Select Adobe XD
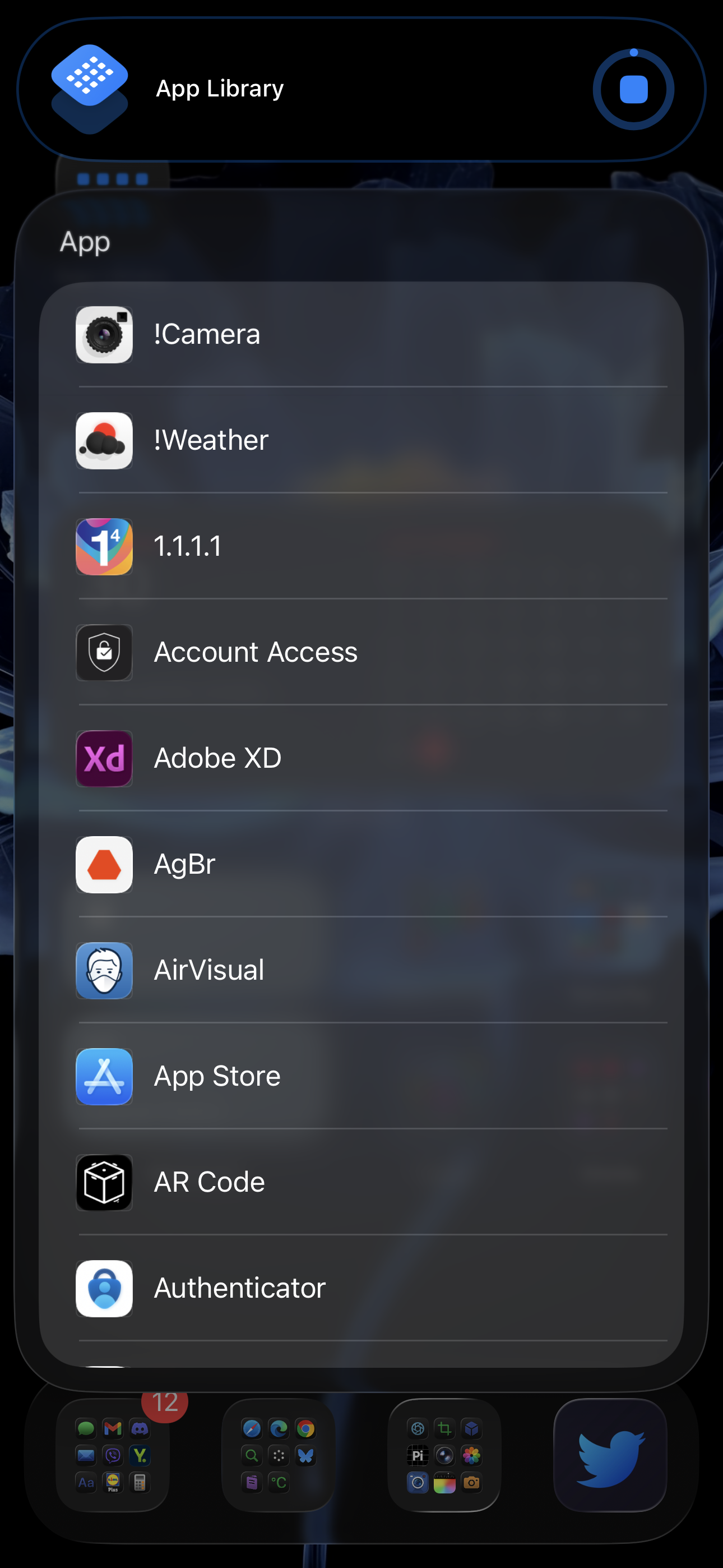The height and width of the screenshot is (1568, 723). pyautogui.click(x=361, y=758)
